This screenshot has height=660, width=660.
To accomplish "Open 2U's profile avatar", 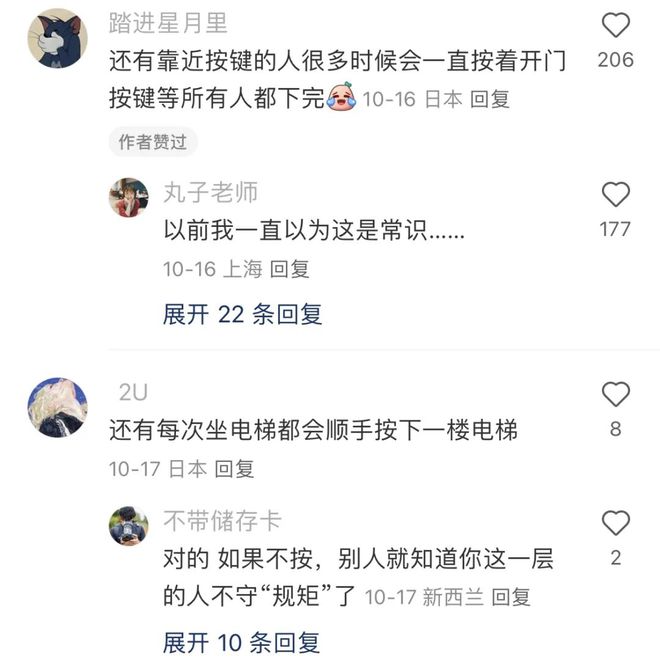I will 57,407.
